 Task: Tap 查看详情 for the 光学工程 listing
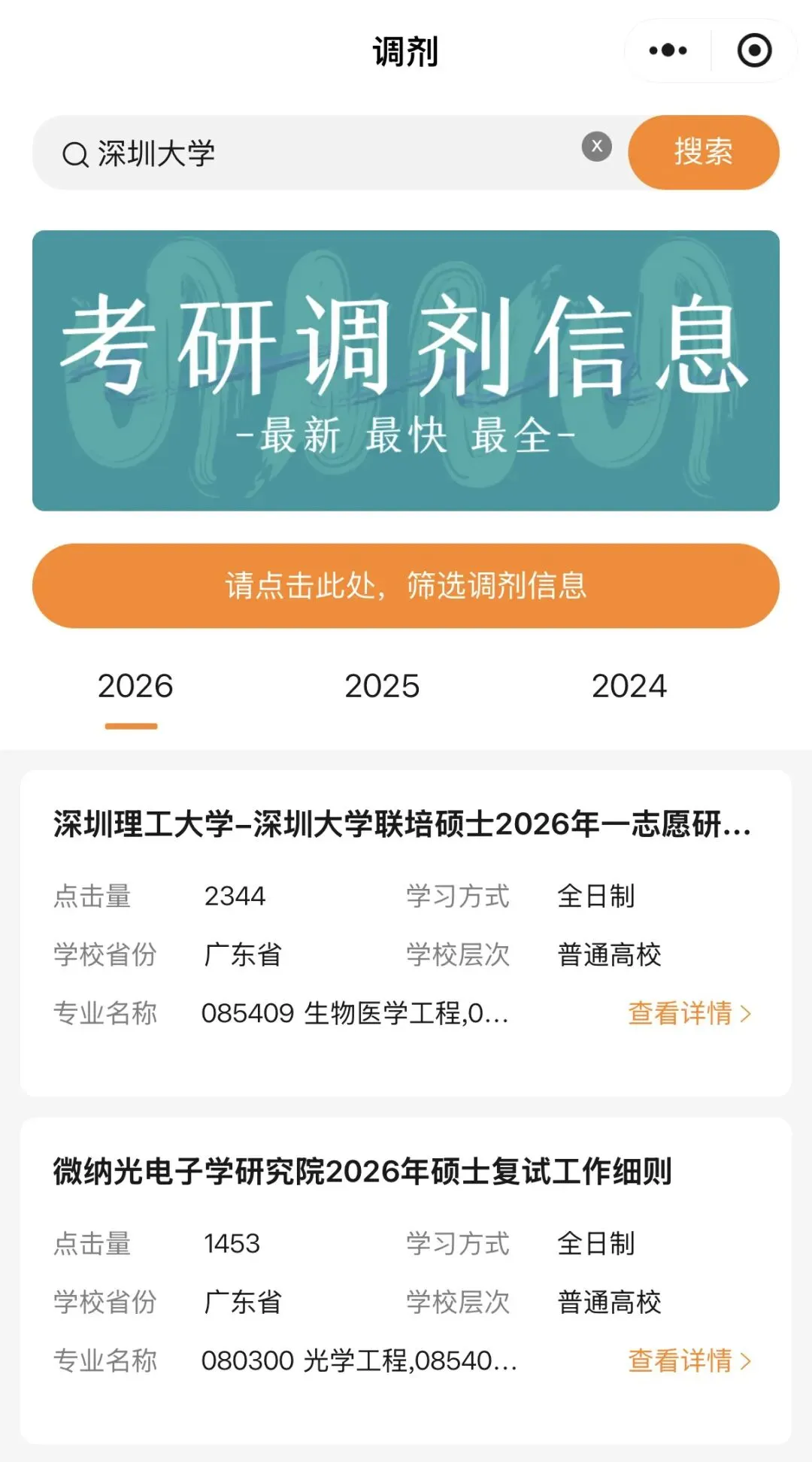click(689, 1360)
